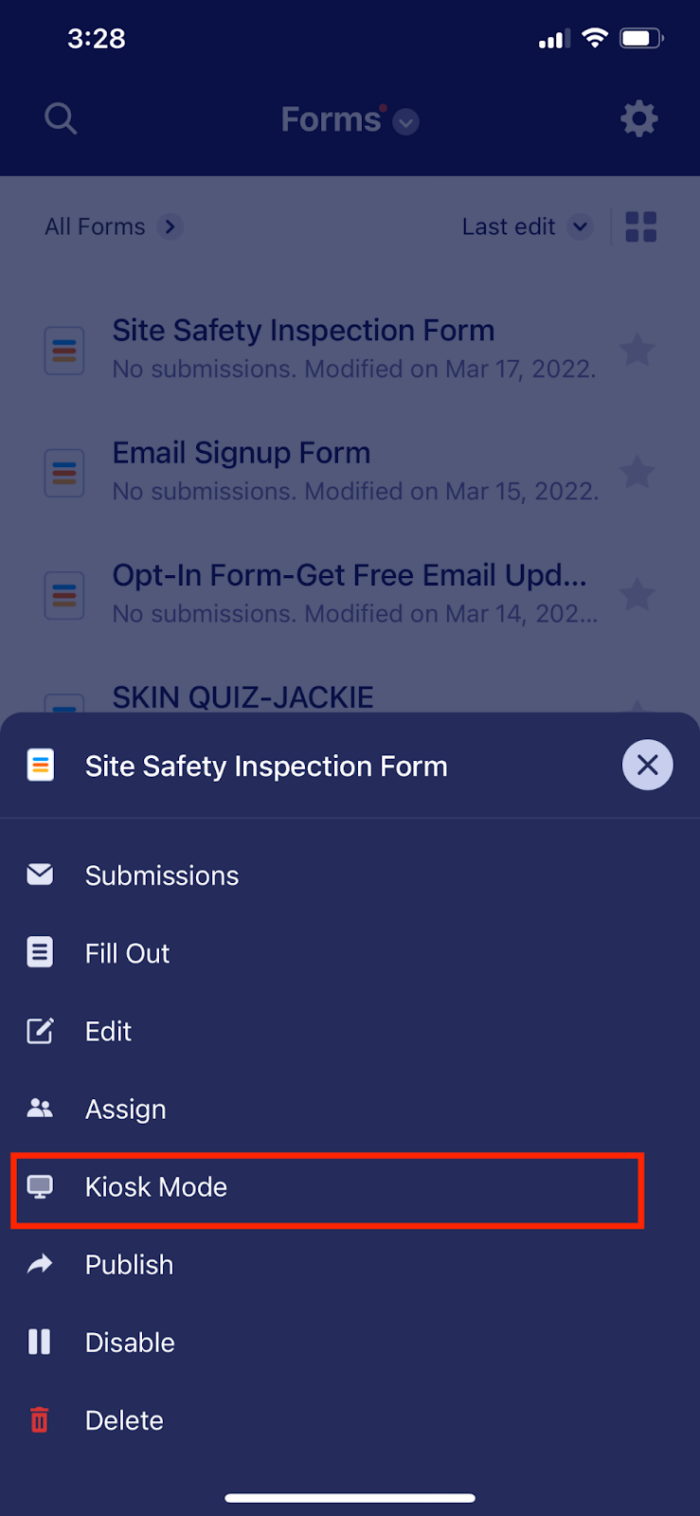The width and height of the screenshot is (700, 1516).
Task: Change Last edit sort order
Action: click(526, 227)
